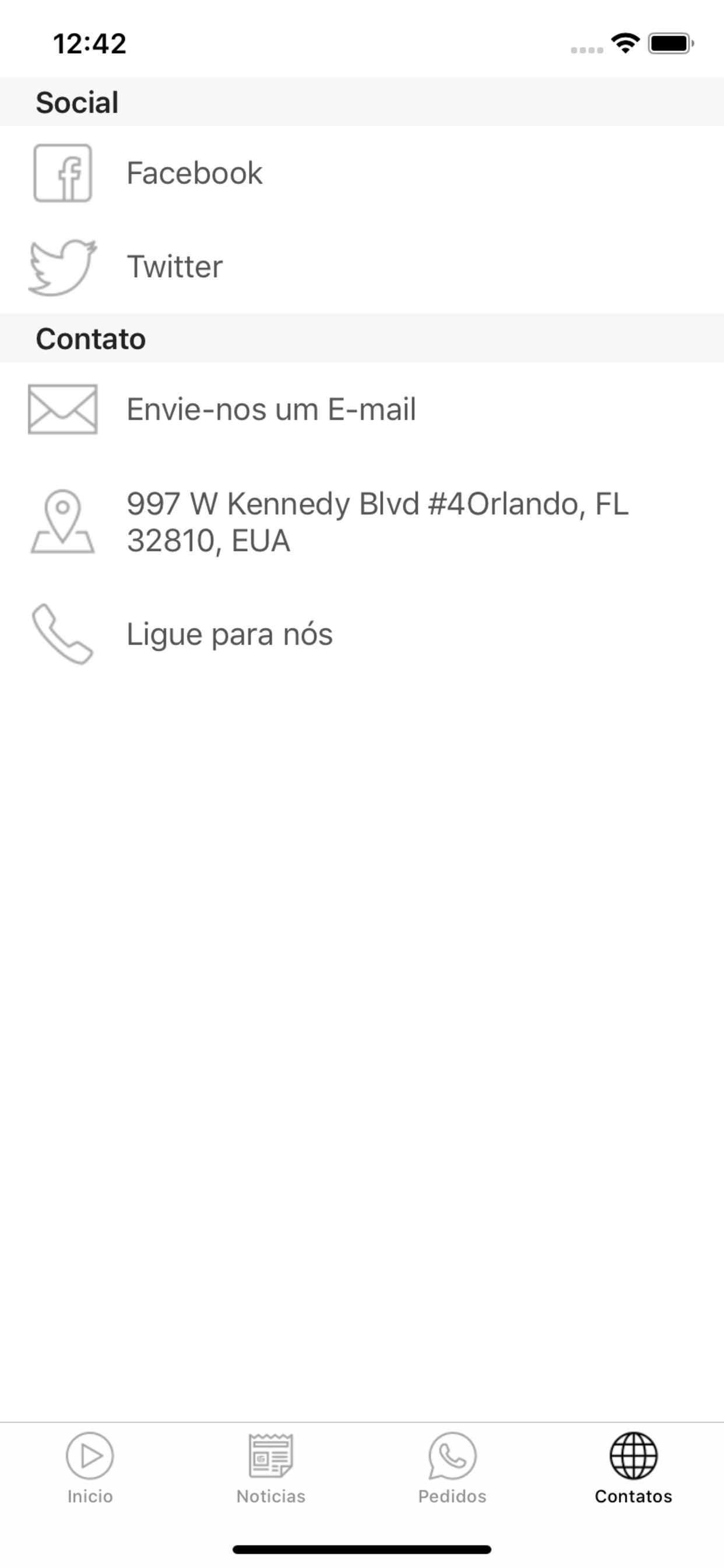Open the Twitter profile row
The height and width of the screenshot is (1568, 724).
coord(362,267)
